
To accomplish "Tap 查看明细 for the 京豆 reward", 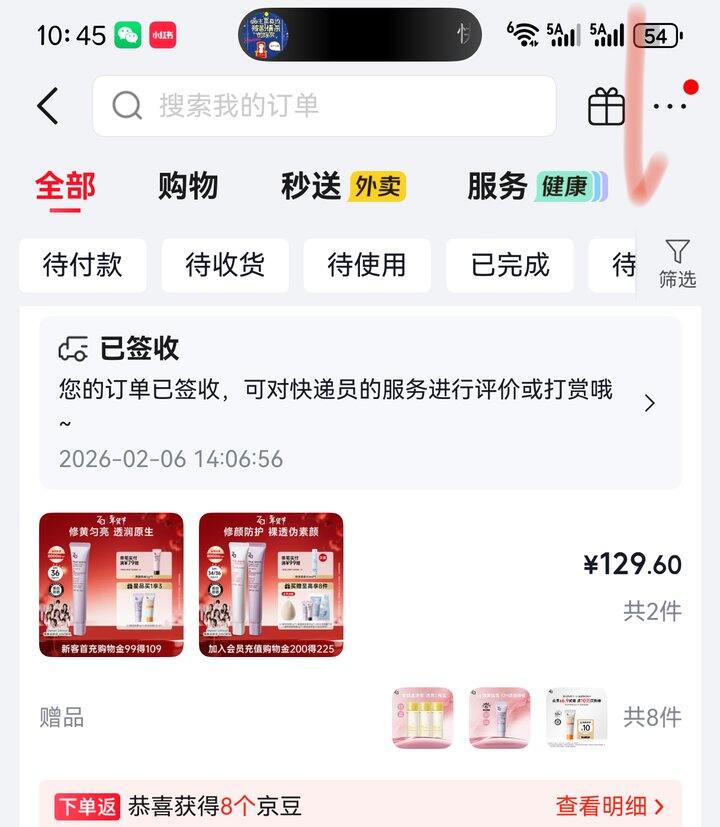I will pos(610,806).
